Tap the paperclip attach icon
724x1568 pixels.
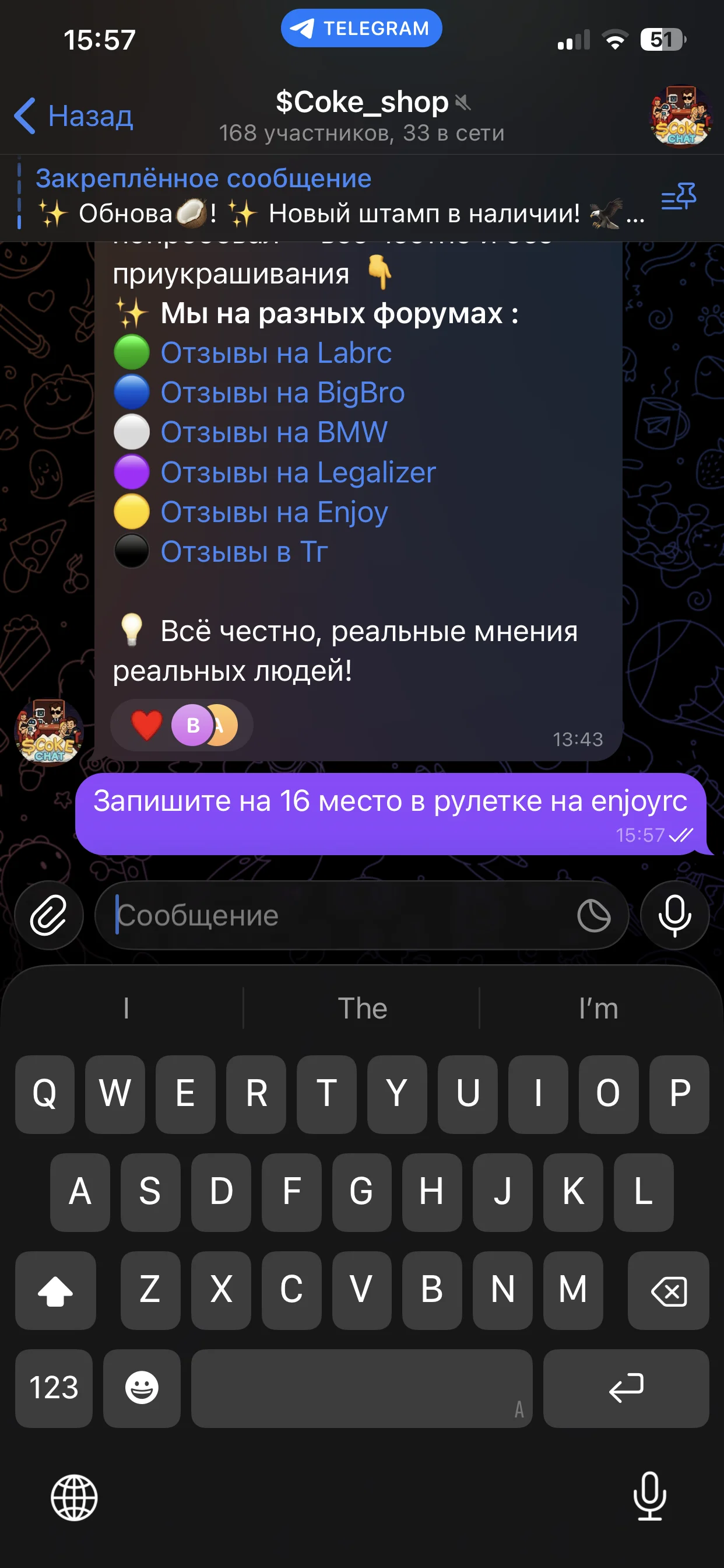48,915
